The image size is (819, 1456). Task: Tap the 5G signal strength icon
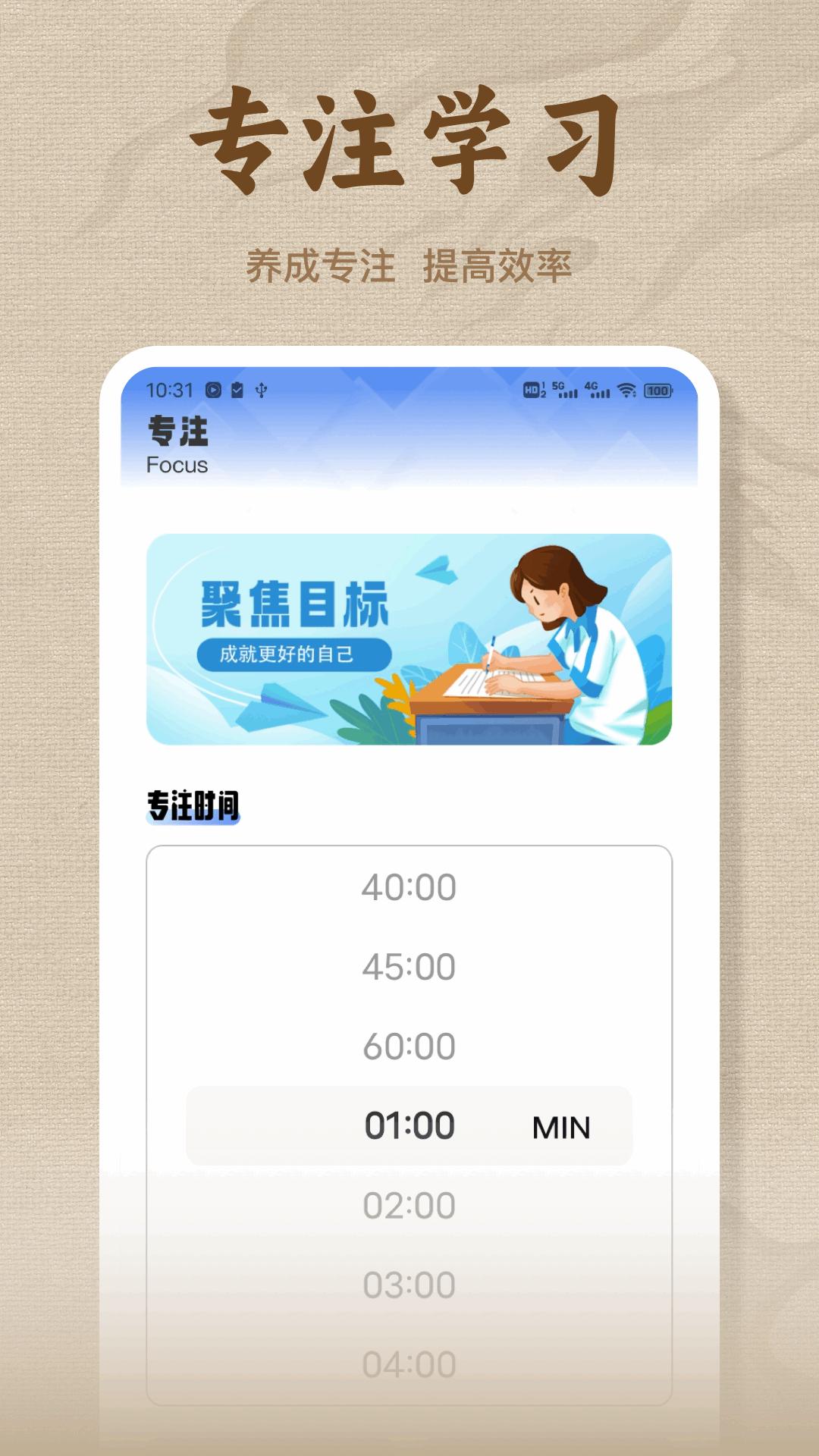click(x=566, y=388)
